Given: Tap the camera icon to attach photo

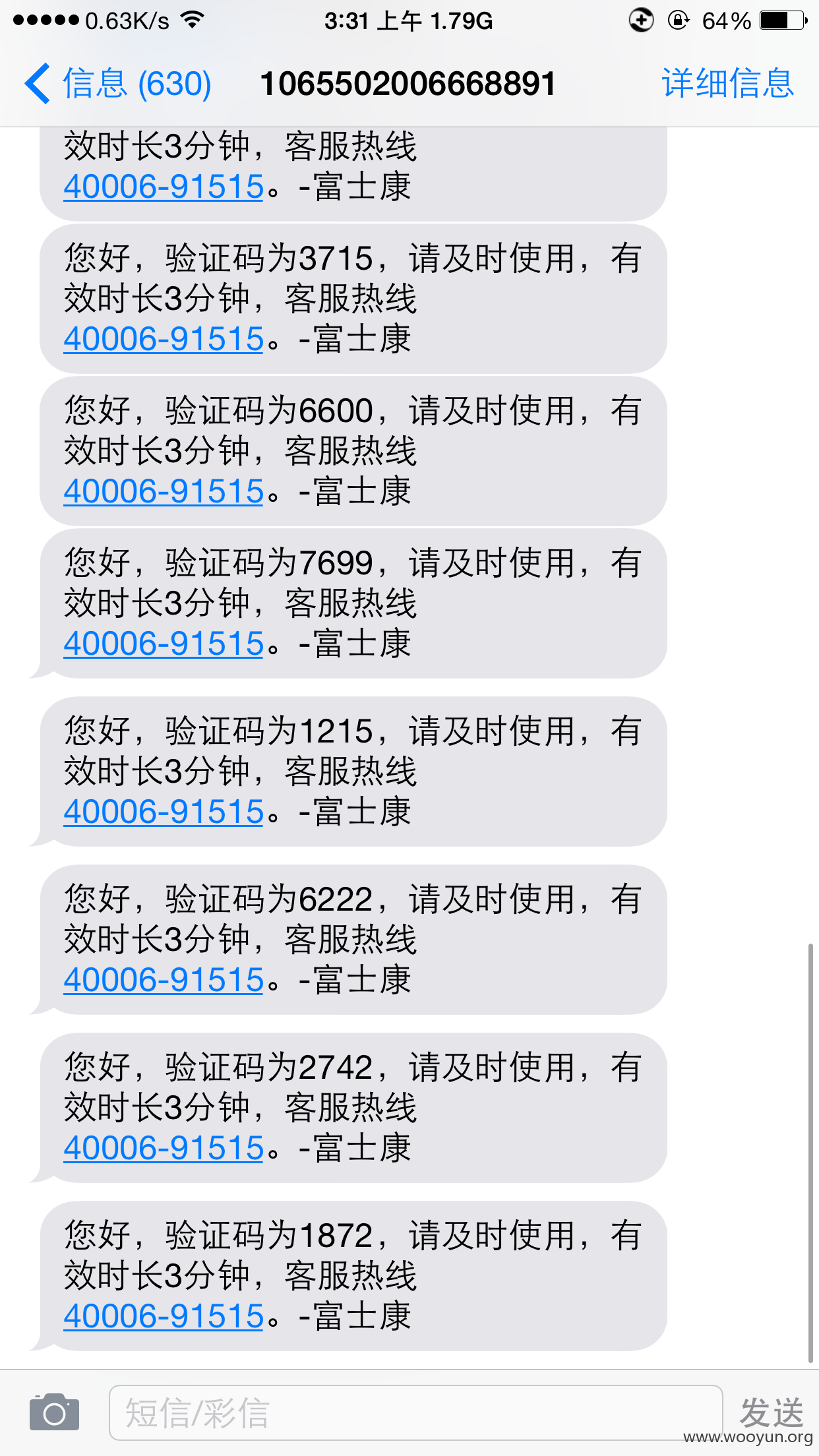Looking at the screenshot, I should point(54,1412).
